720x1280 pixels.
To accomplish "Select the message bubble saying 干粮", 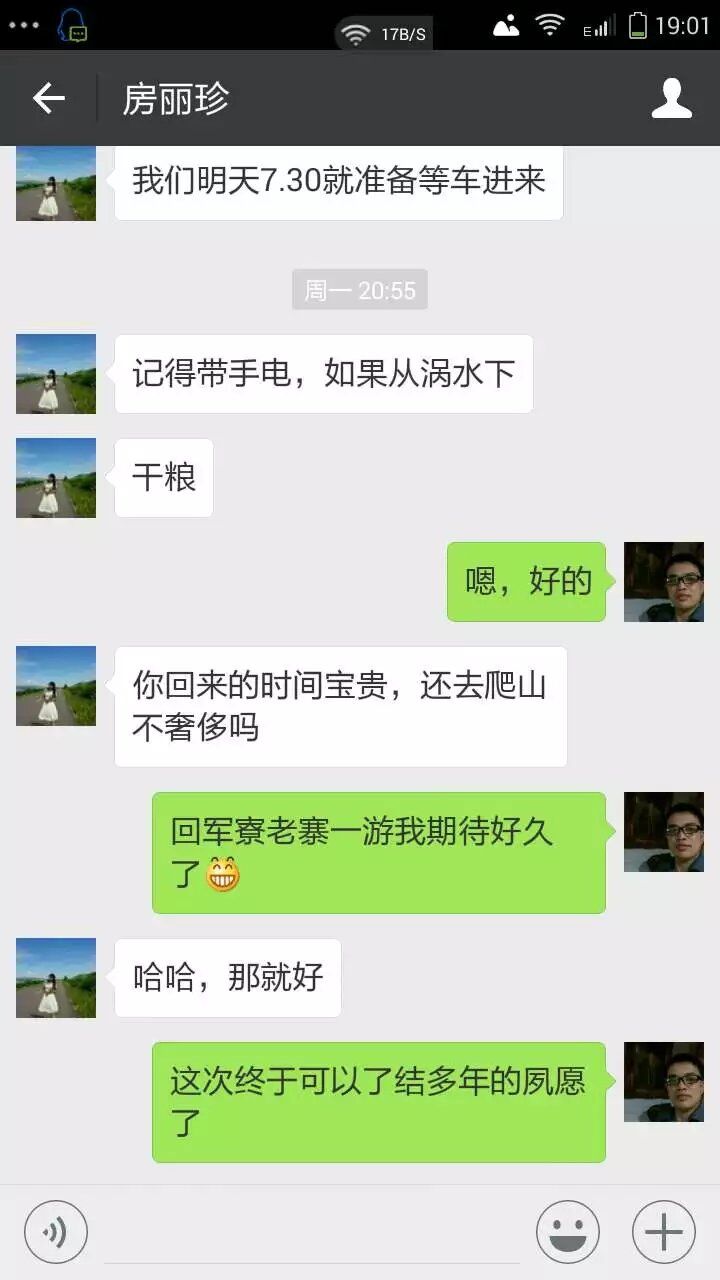I will [163, 478].
